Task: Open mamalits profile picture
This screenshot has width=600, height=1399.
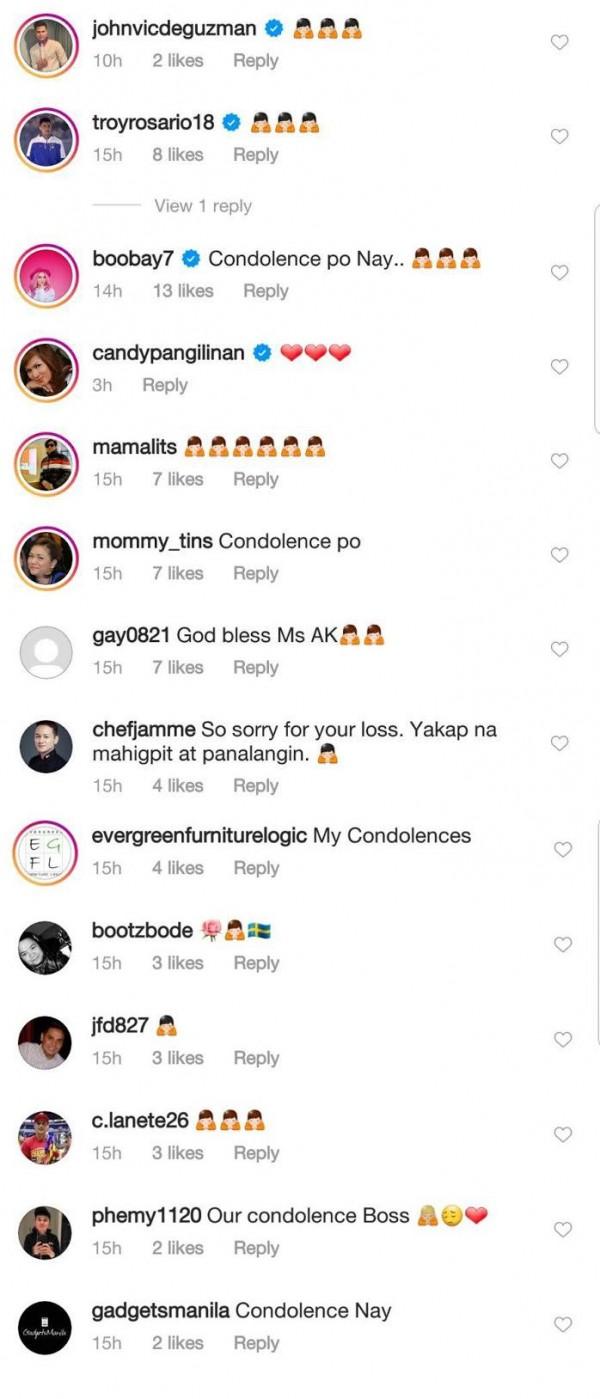Action: [x=46, y=463]
